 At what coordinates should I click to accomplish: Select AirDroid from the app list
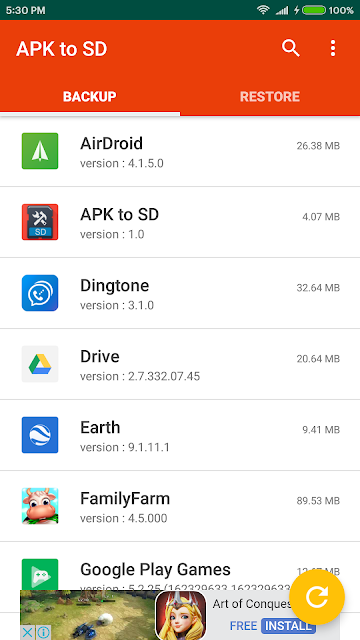pyautogui.click(x=180, y=151)
